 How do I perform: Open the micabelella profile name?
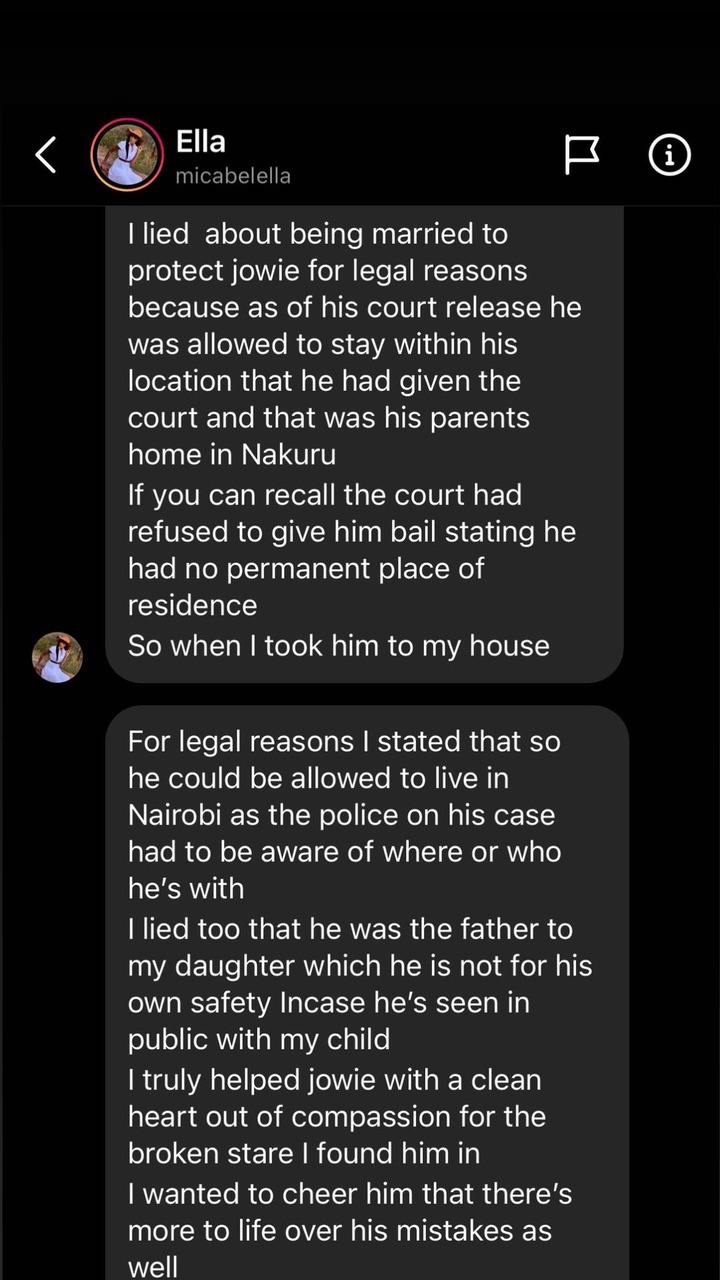click(233, 176)
